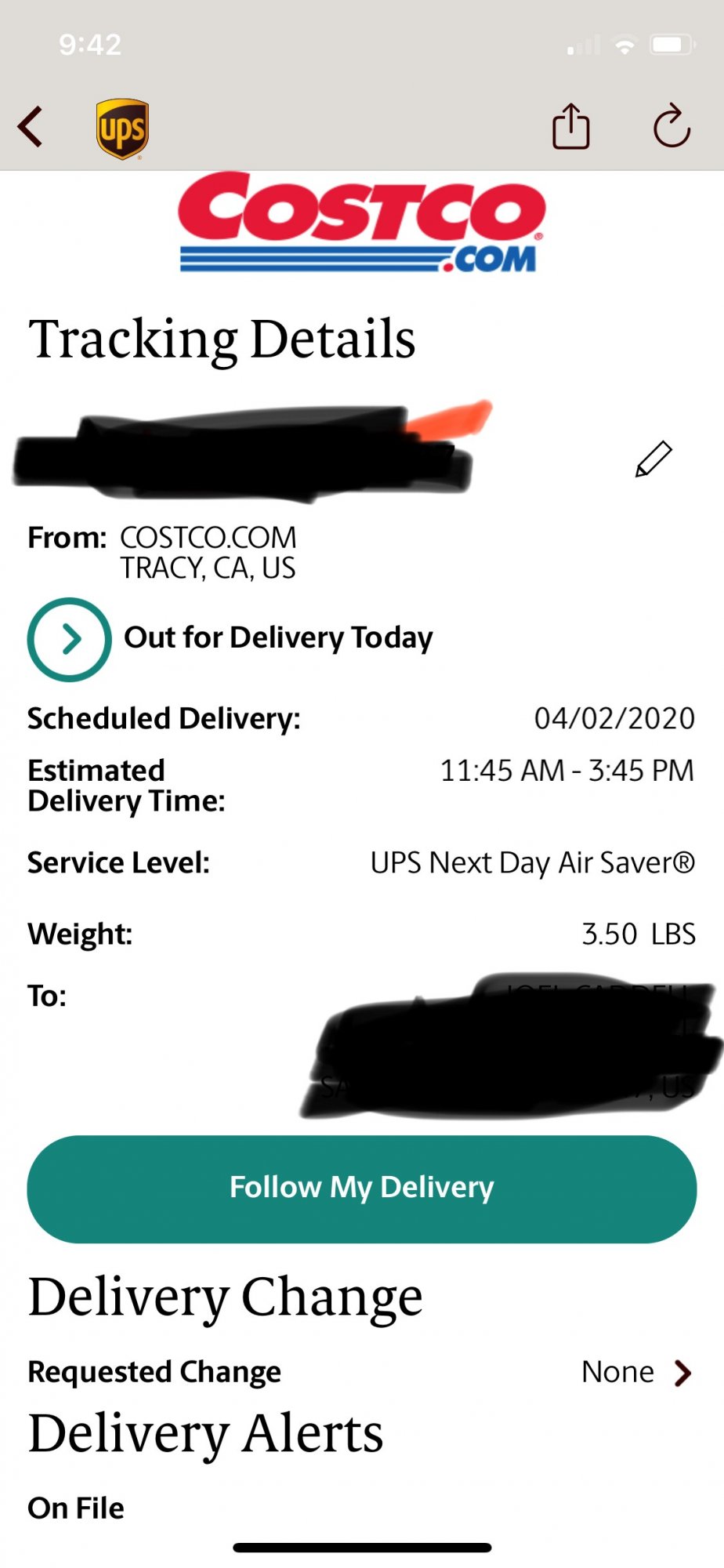Go back using the top-left arrow
724x1568 pixels.
[x=31, y=127]
